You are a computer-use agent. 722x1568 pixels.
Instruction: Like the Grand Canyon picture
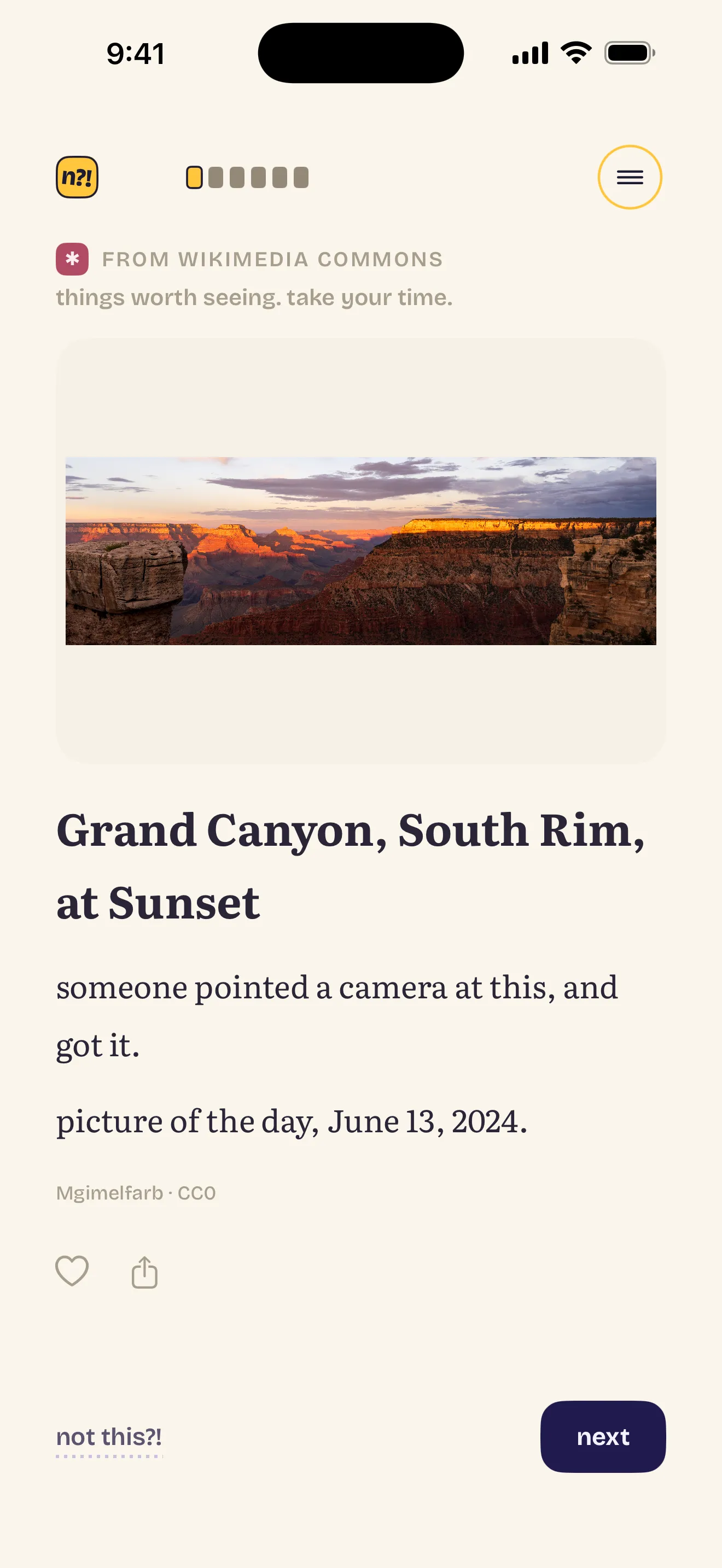coord(72,1271)
